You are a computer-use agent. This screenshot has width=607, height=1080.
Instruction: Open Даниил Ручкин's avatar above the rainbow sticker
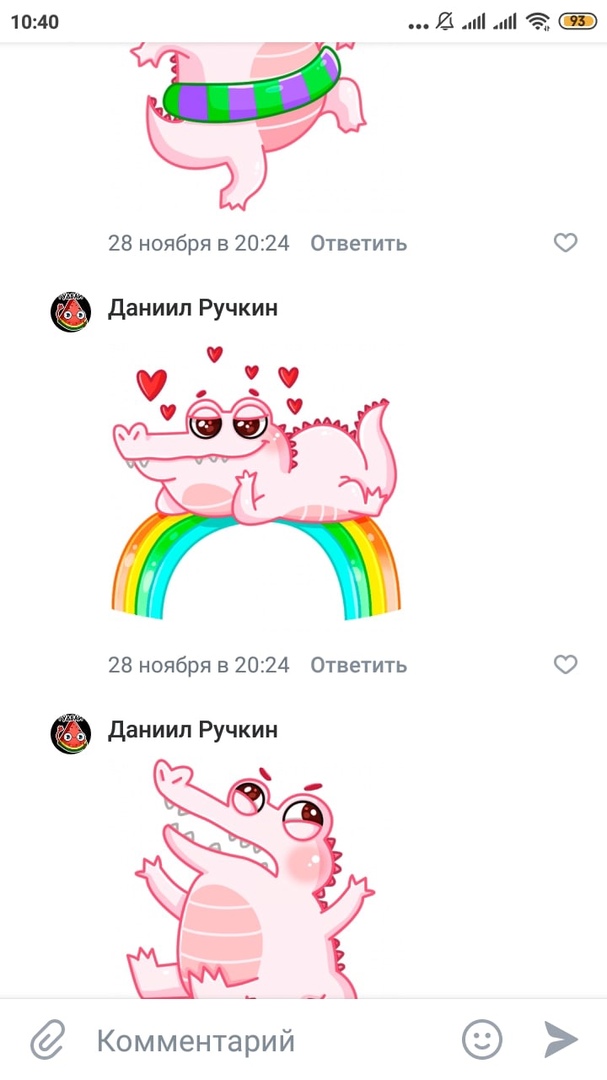[x=71, y=312]
